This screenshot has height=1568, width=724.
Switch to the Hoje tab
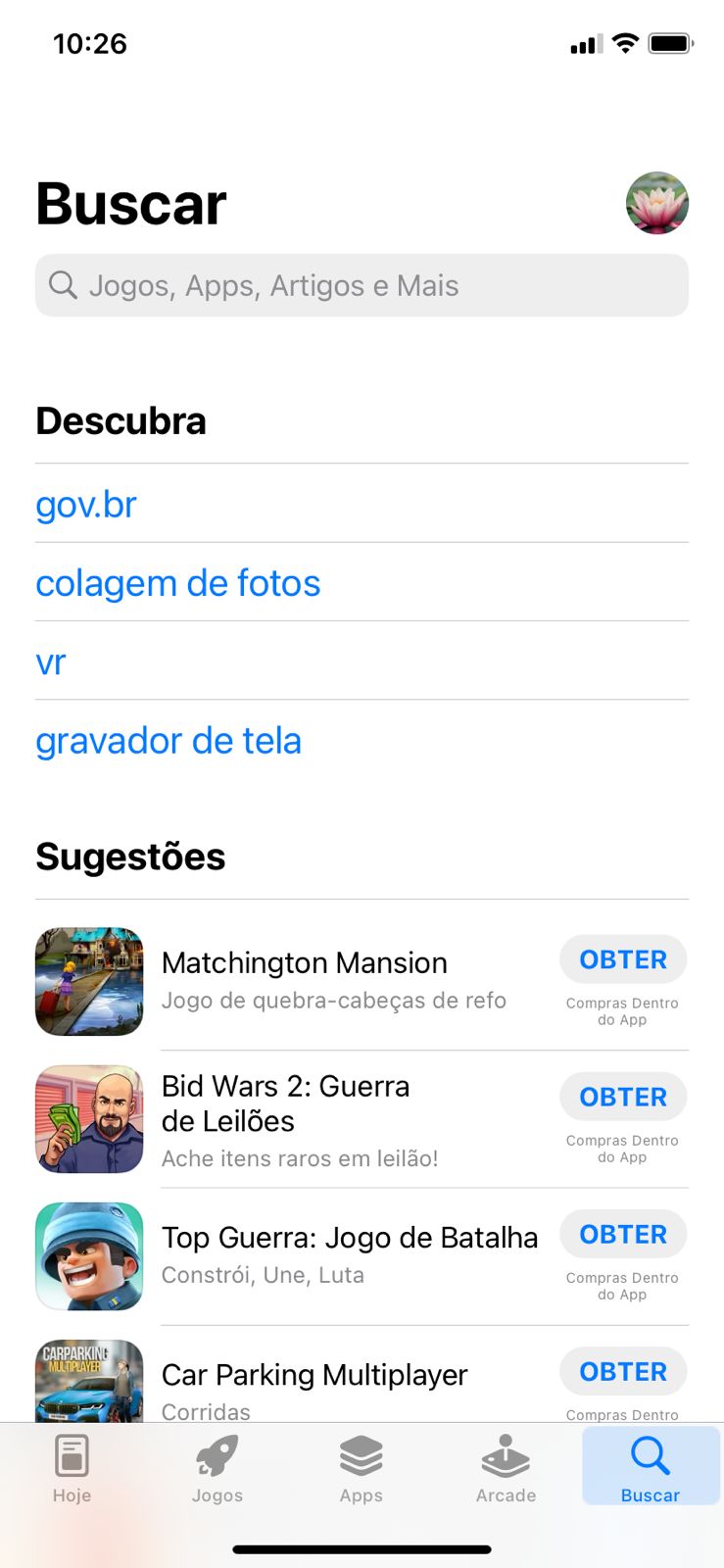[x=72, y=1467]
